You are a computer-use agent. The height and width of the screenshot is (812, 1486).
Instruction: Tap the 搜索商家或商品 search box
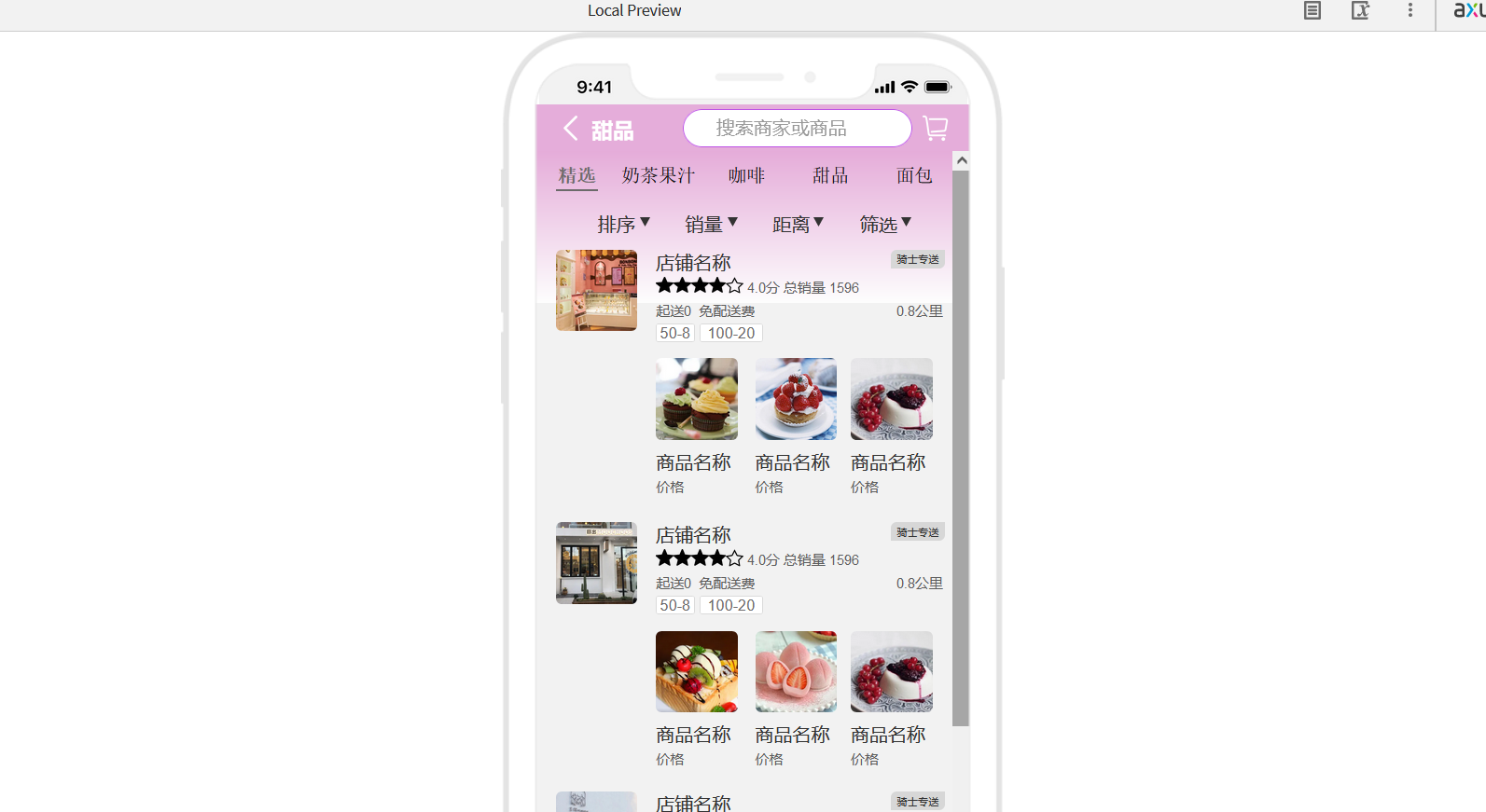click(797, 129)
